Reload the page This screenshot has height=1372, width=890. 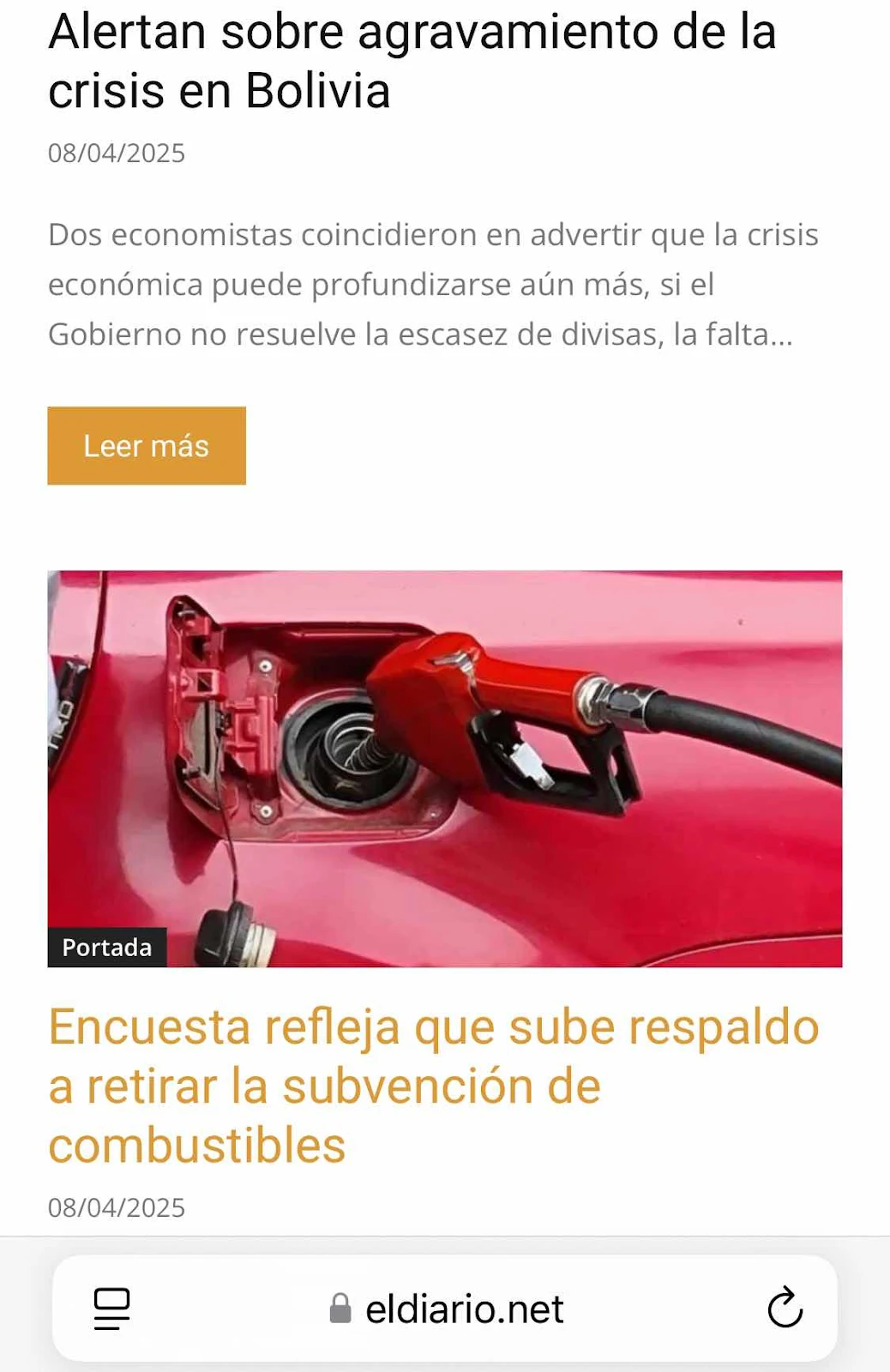tap(785, 1309)
